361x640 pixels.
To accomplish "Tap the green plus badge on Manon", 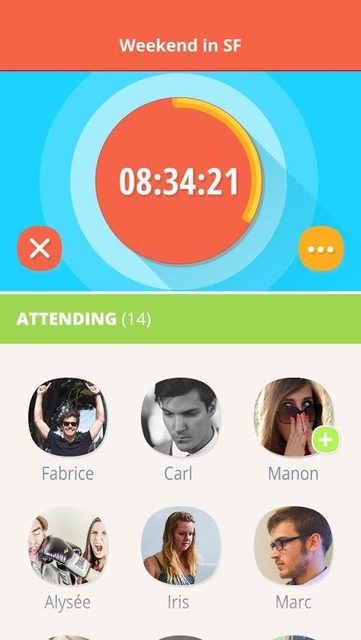I will [x=326, y=440].
